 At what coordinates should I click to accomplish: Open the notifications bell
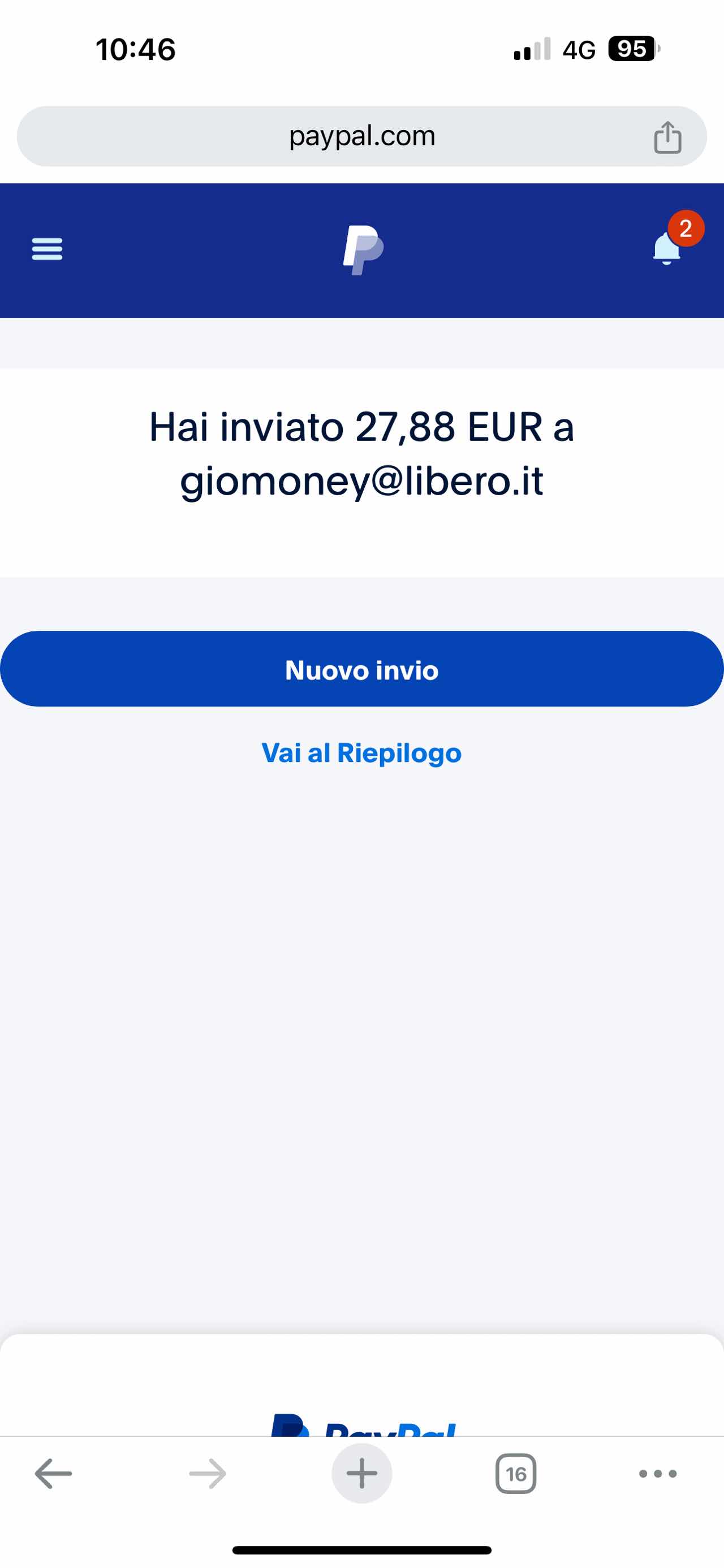click(667, 248)
